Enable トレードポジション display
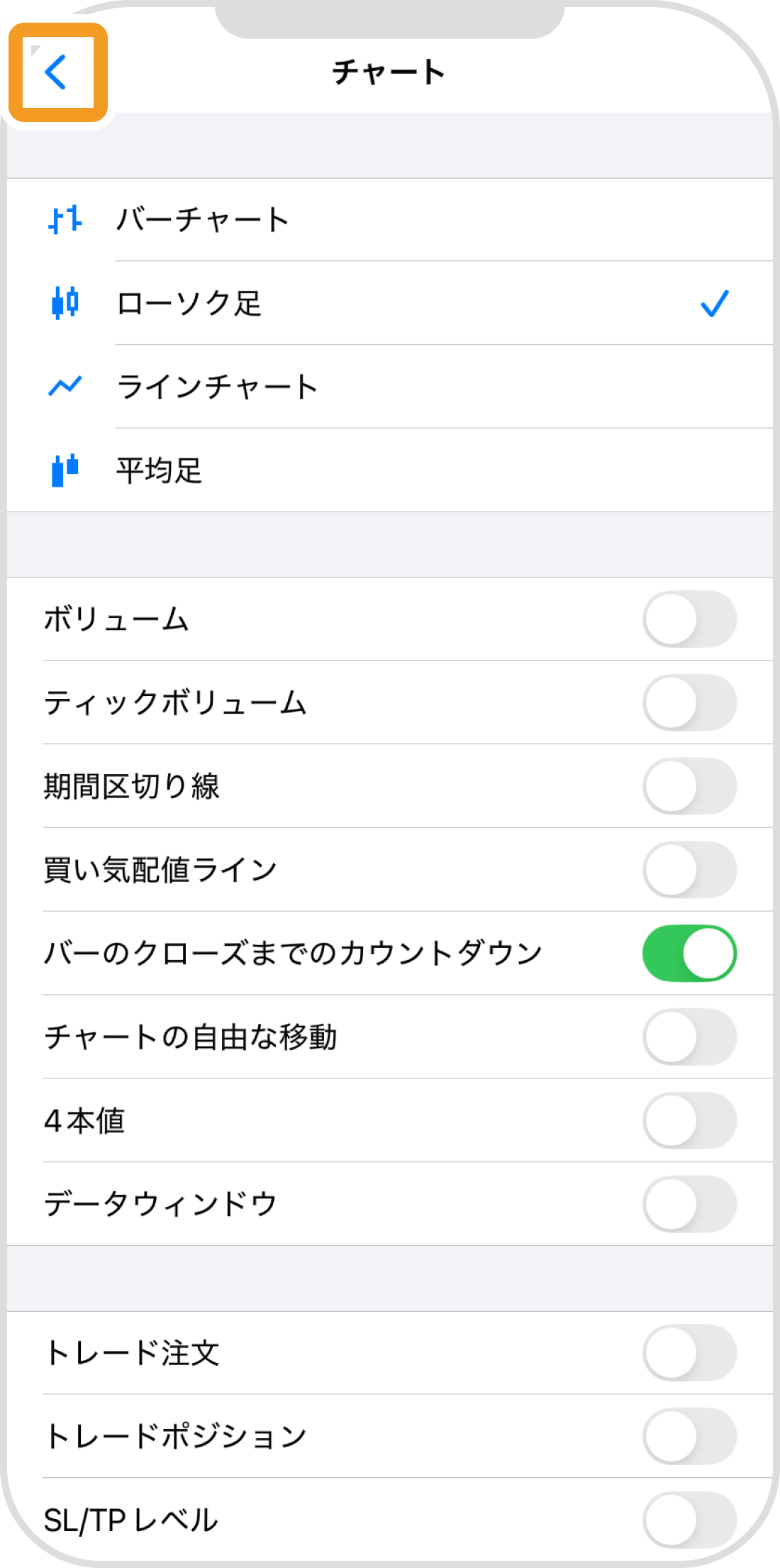The height and width of the screenshot is (1568, 780). (x=689, y=1436)
